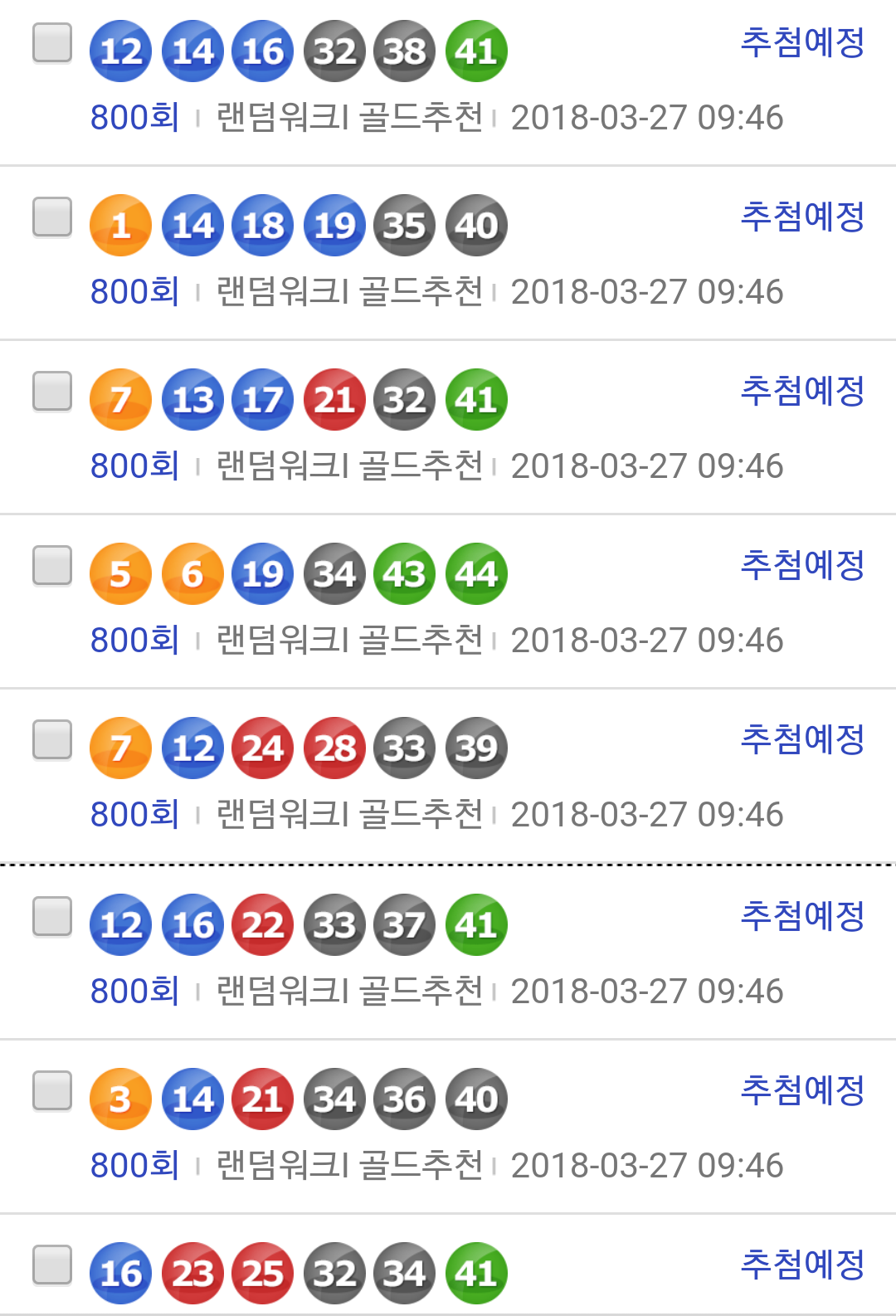Select the 16 23 25 32 34 41 row checkbox
This screenshot has height=1316, width=896.
[52, 1265]
